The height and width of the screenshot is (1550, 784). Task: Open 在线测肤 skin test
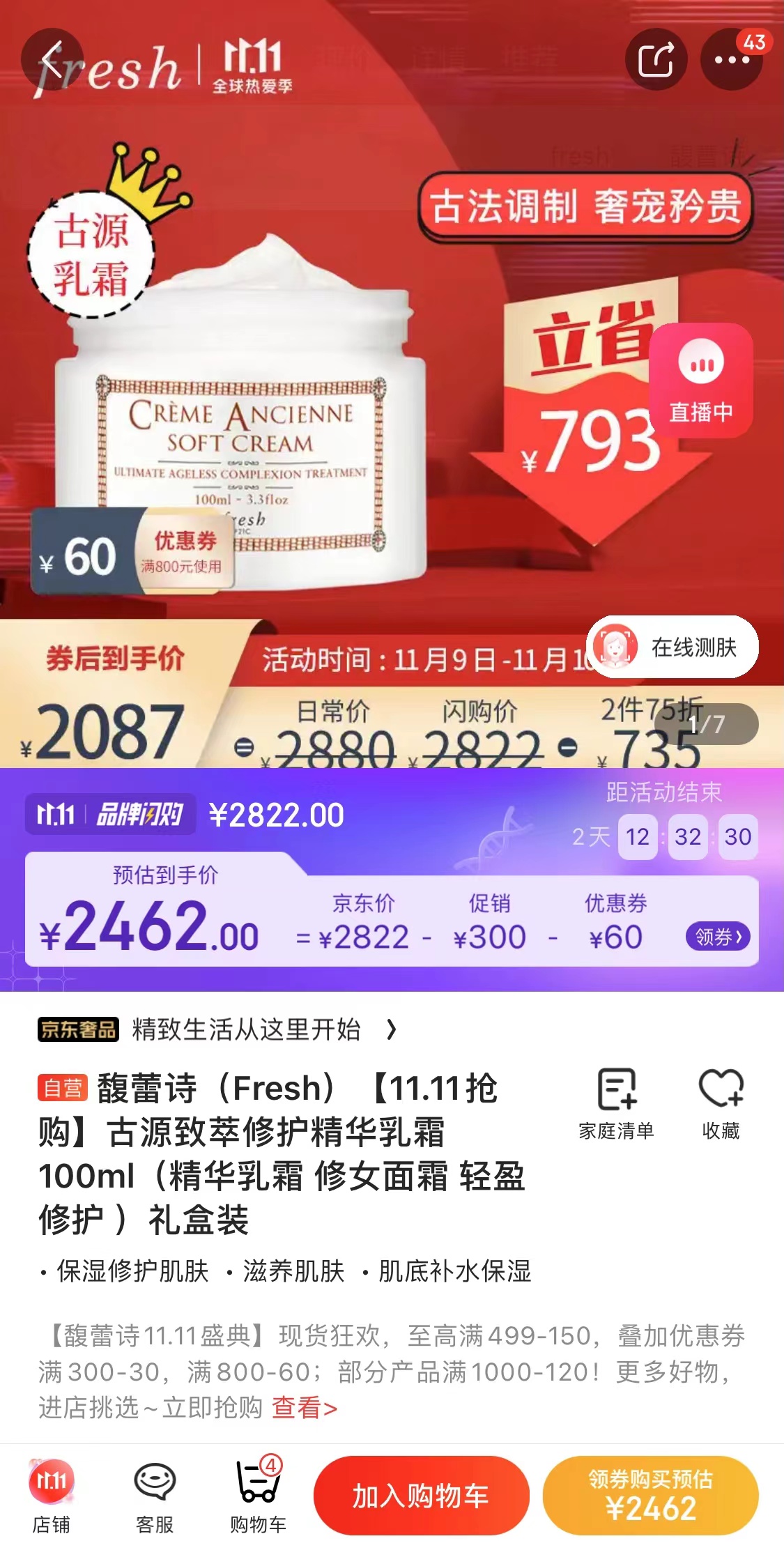pyautogui.click(x=672, y=647)
